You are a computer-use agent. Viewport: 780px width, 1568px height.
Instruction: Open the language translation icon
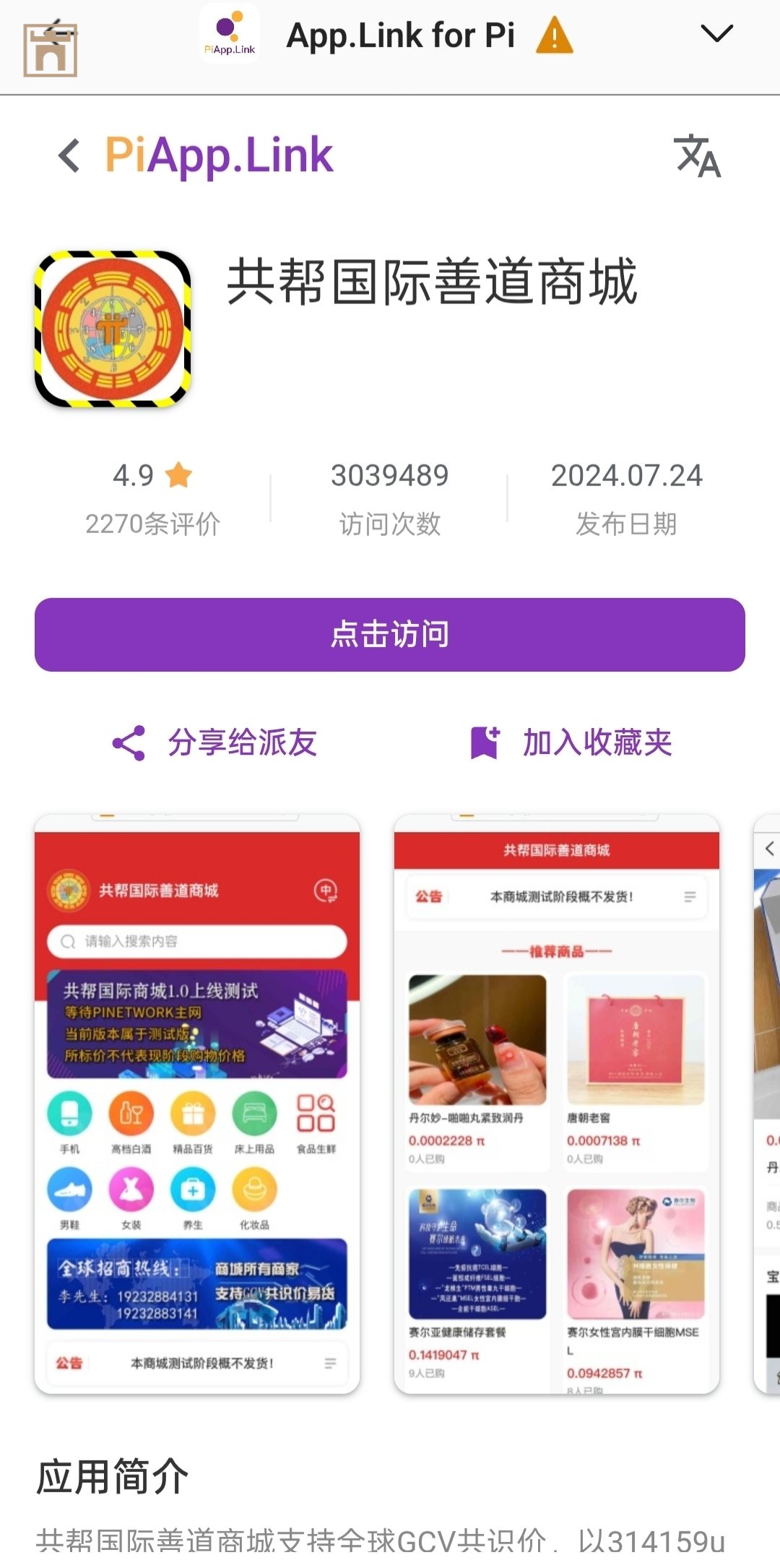pyautogui.click(x=697, y=155)
